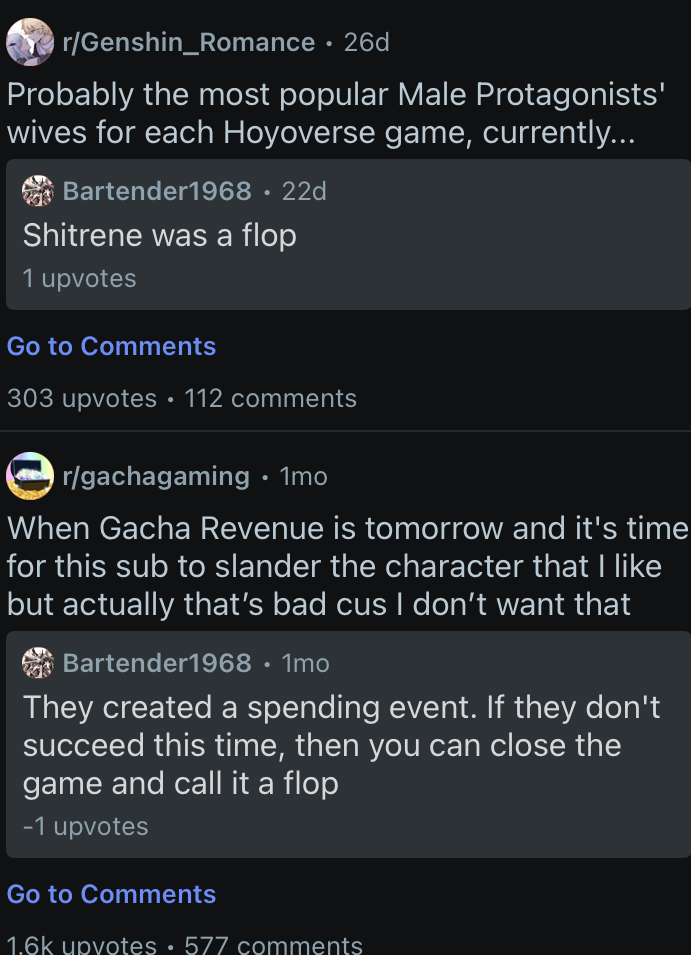This screenshot has width=691, height=955.
Task: Open the Gacha Revenue tomorrow post
Action: tap(347, 566)
